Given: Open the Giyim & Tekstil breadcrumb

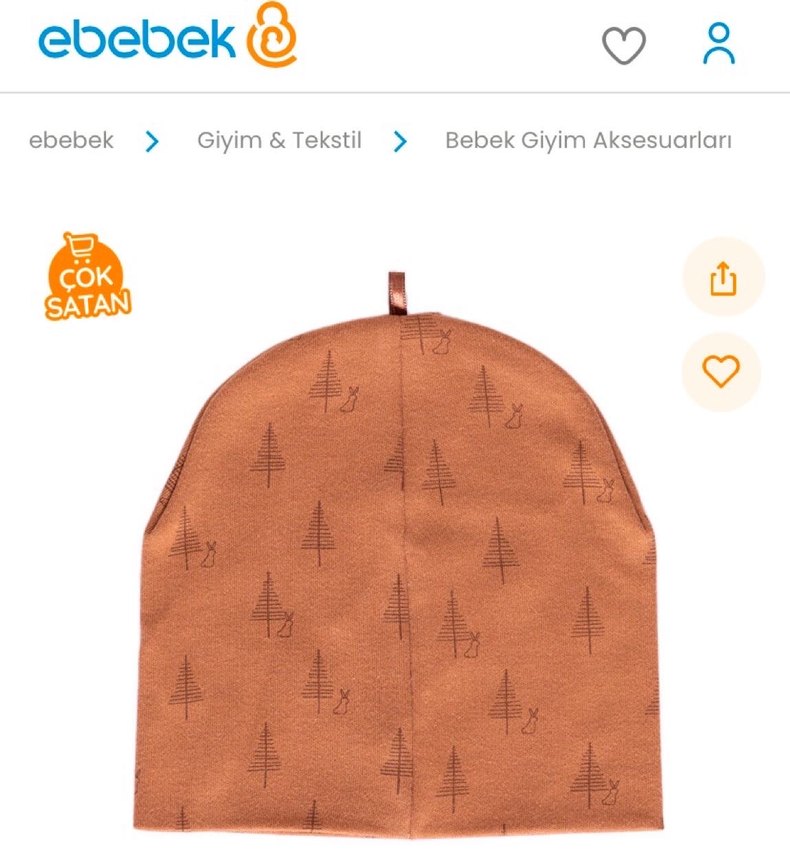Looking at the screenshot, I should coord(279,141).
